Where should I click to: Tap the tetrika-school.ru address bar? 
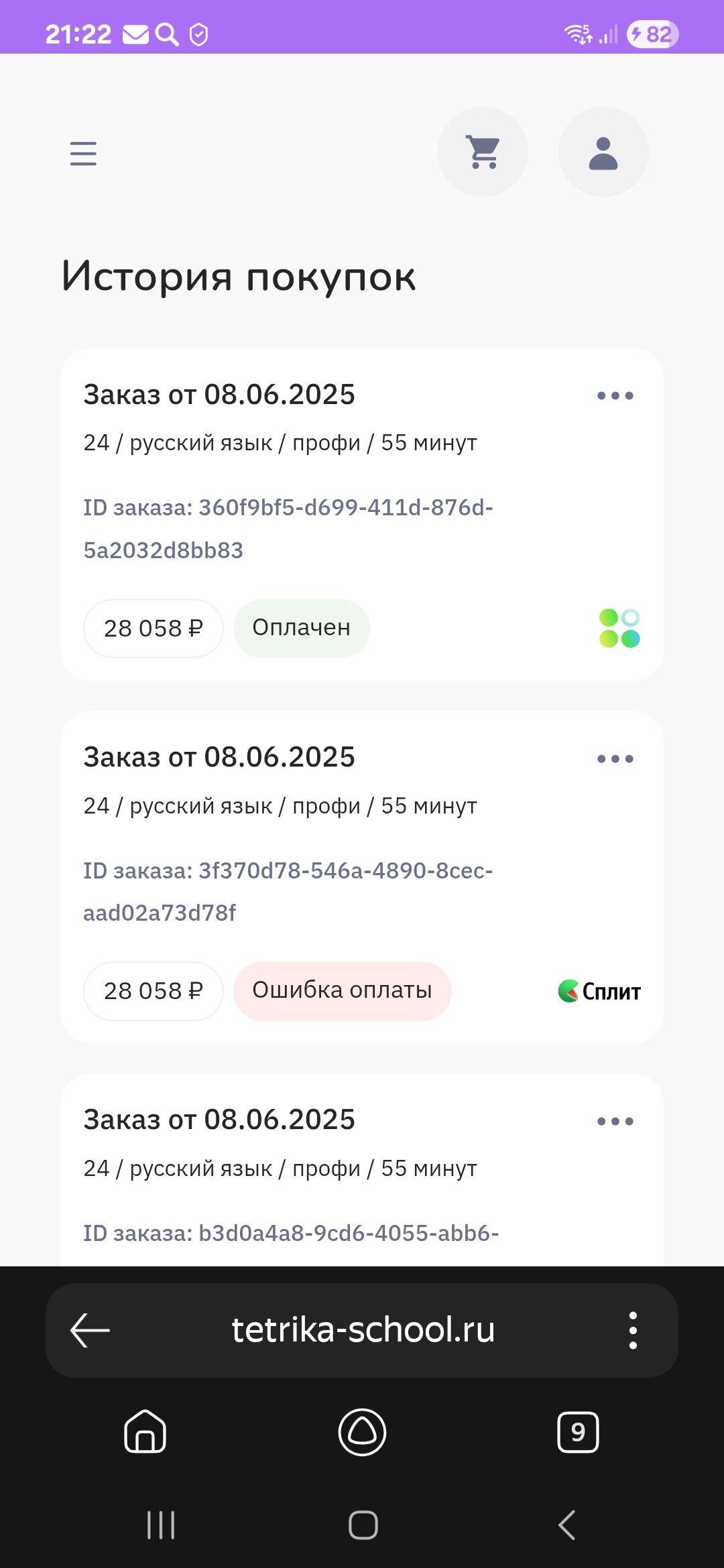pyautogui.click(x=363, y=1330)
